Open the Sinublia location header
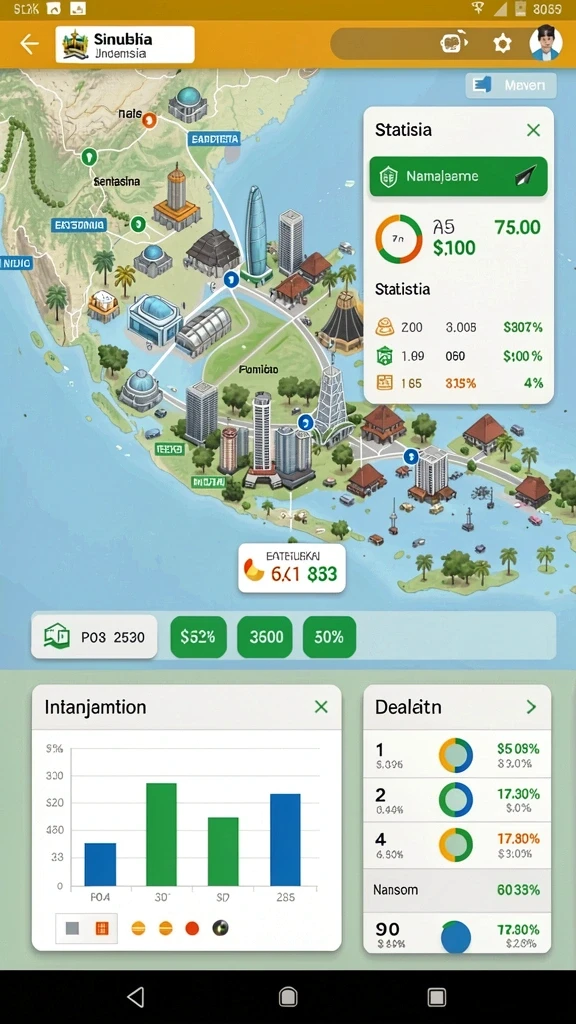Viewport: 576px width, 1024px height. [x=125, y=44]
